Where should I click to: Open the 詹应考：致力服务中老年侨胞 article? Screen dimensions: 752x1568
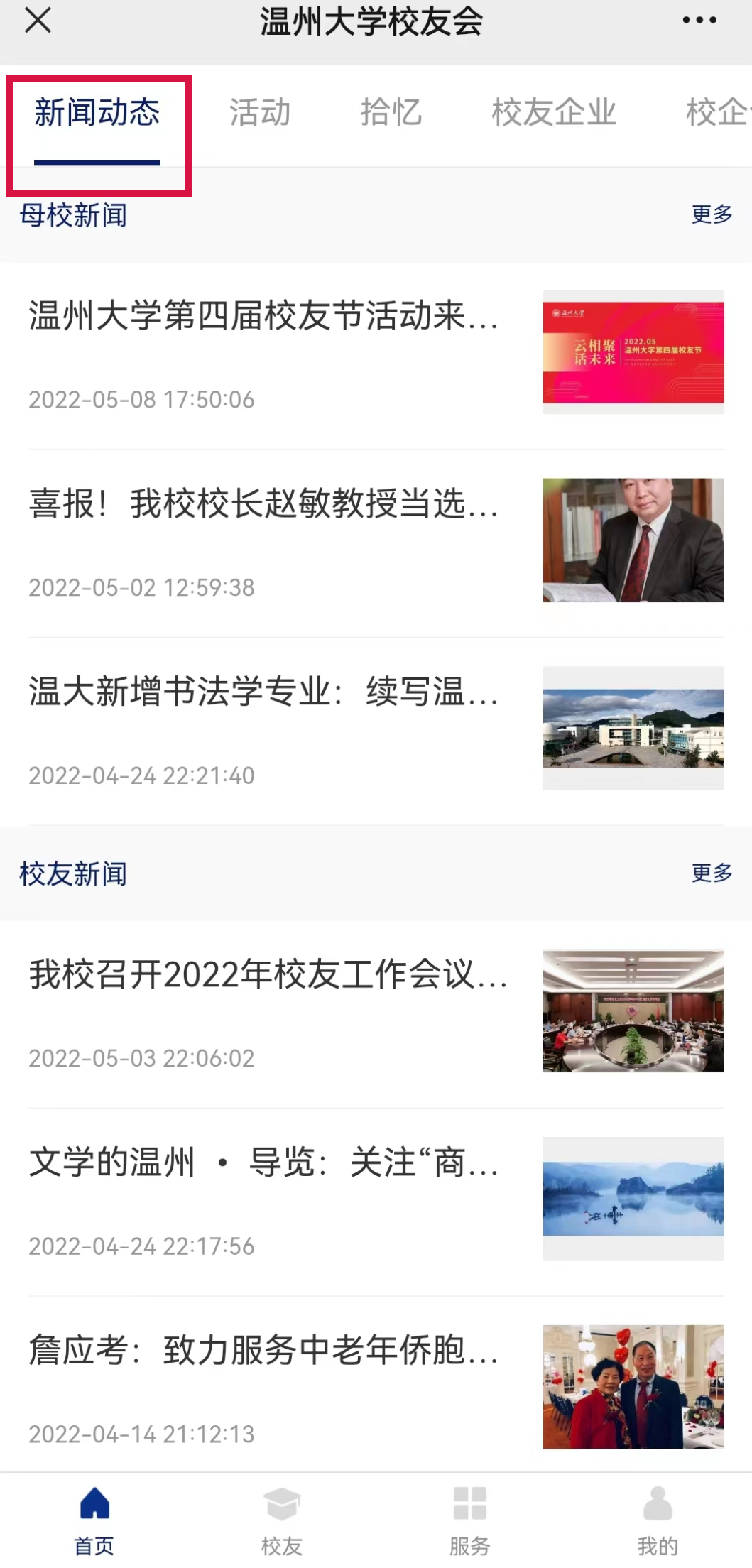coord(263,1350)
